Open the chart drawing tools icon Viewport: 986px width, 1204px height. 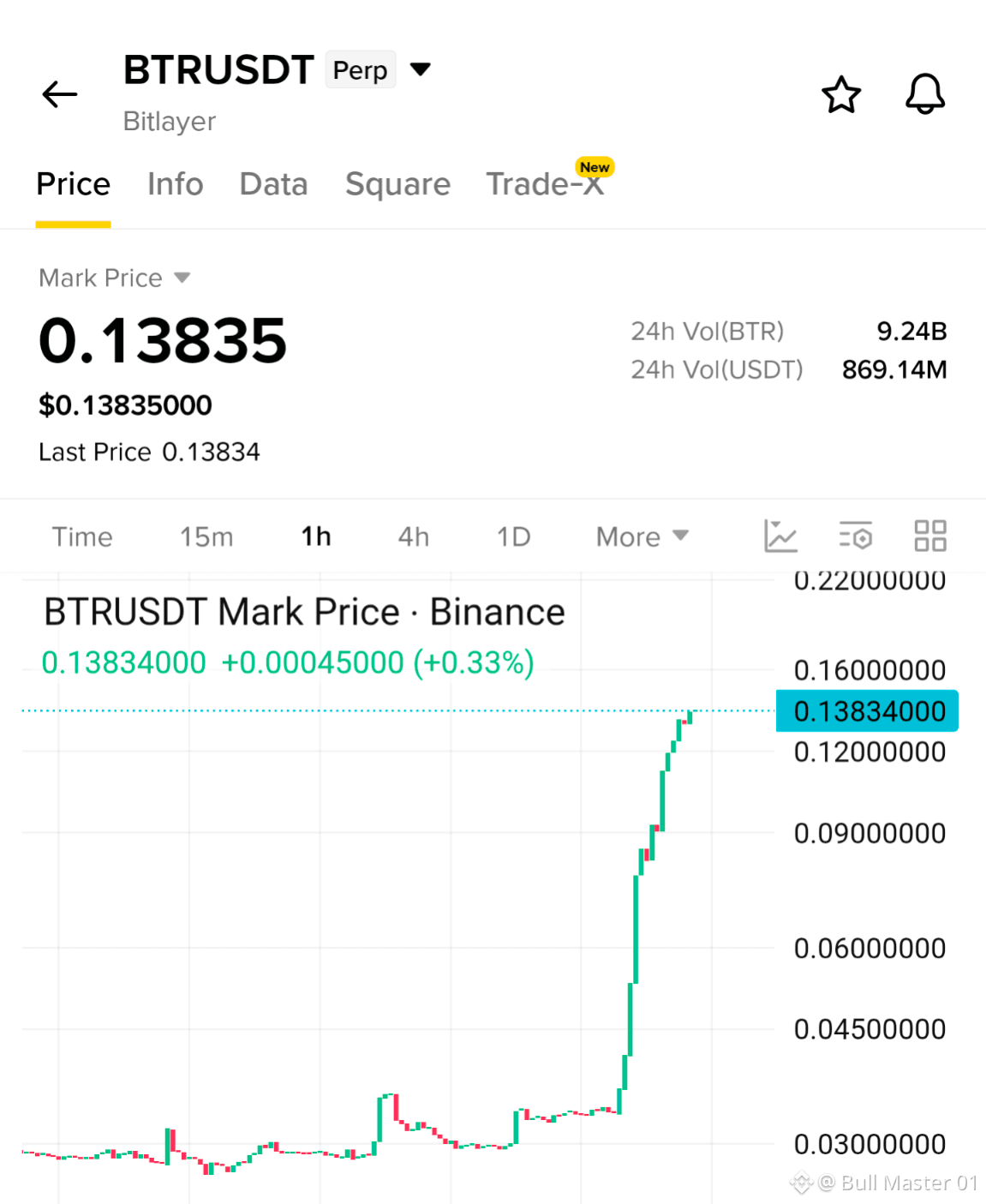tap(780, 536)
